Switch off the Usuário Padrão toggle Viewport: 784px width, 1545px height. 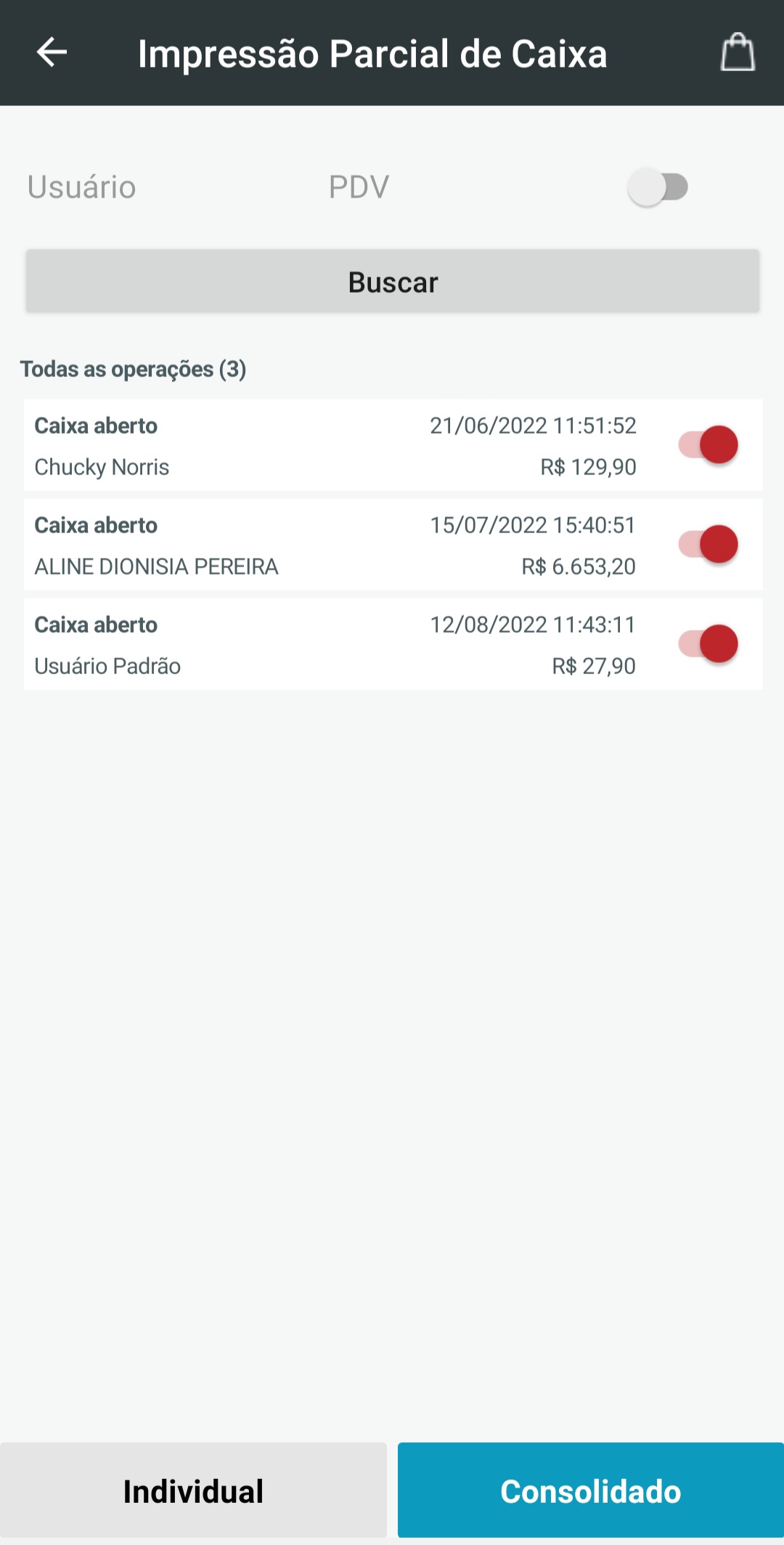pyautogui.click(x=709, y=644)
